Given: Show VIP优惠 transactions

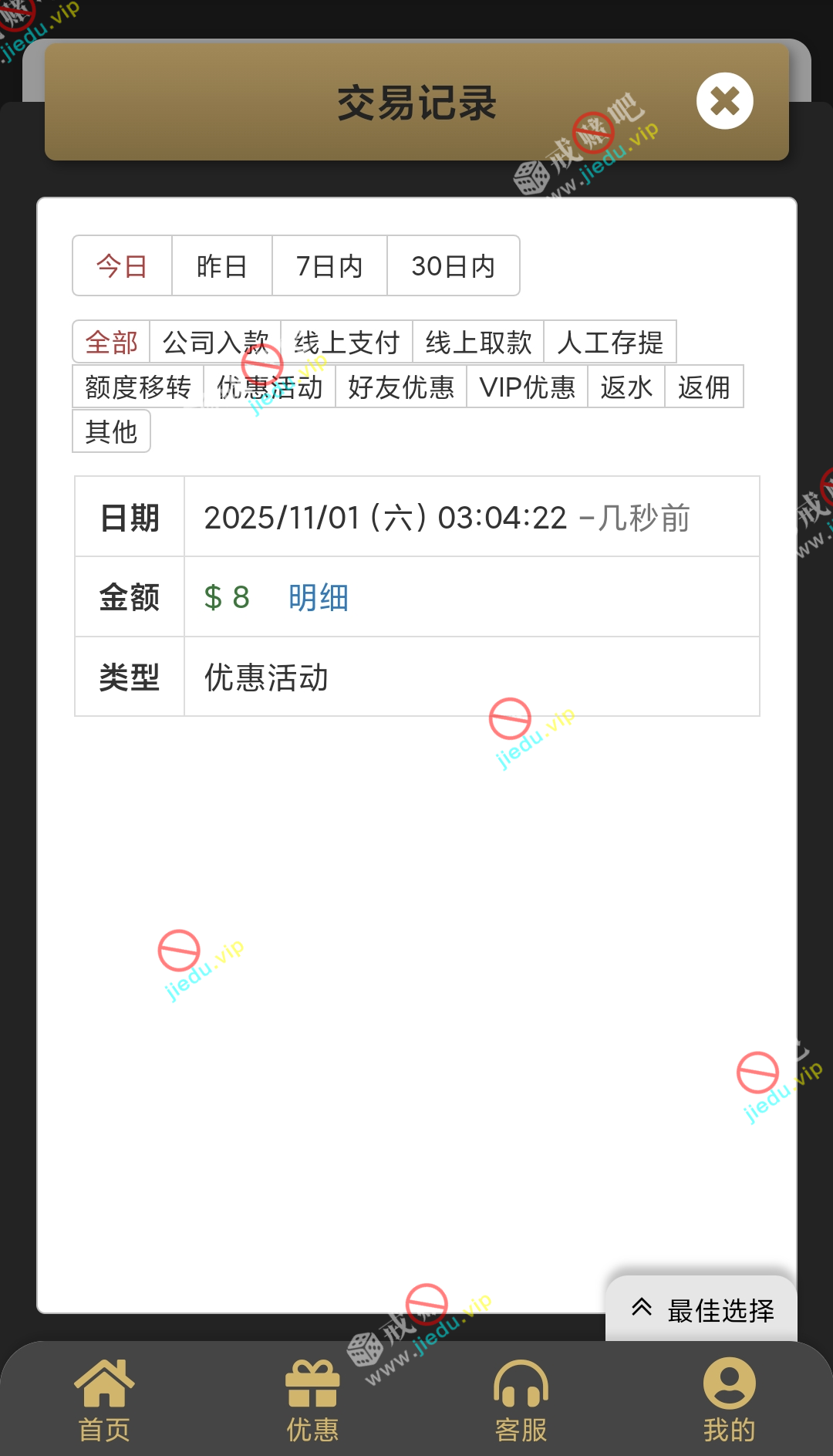Looking at the screenshot, I should click(x=527, y=387).
